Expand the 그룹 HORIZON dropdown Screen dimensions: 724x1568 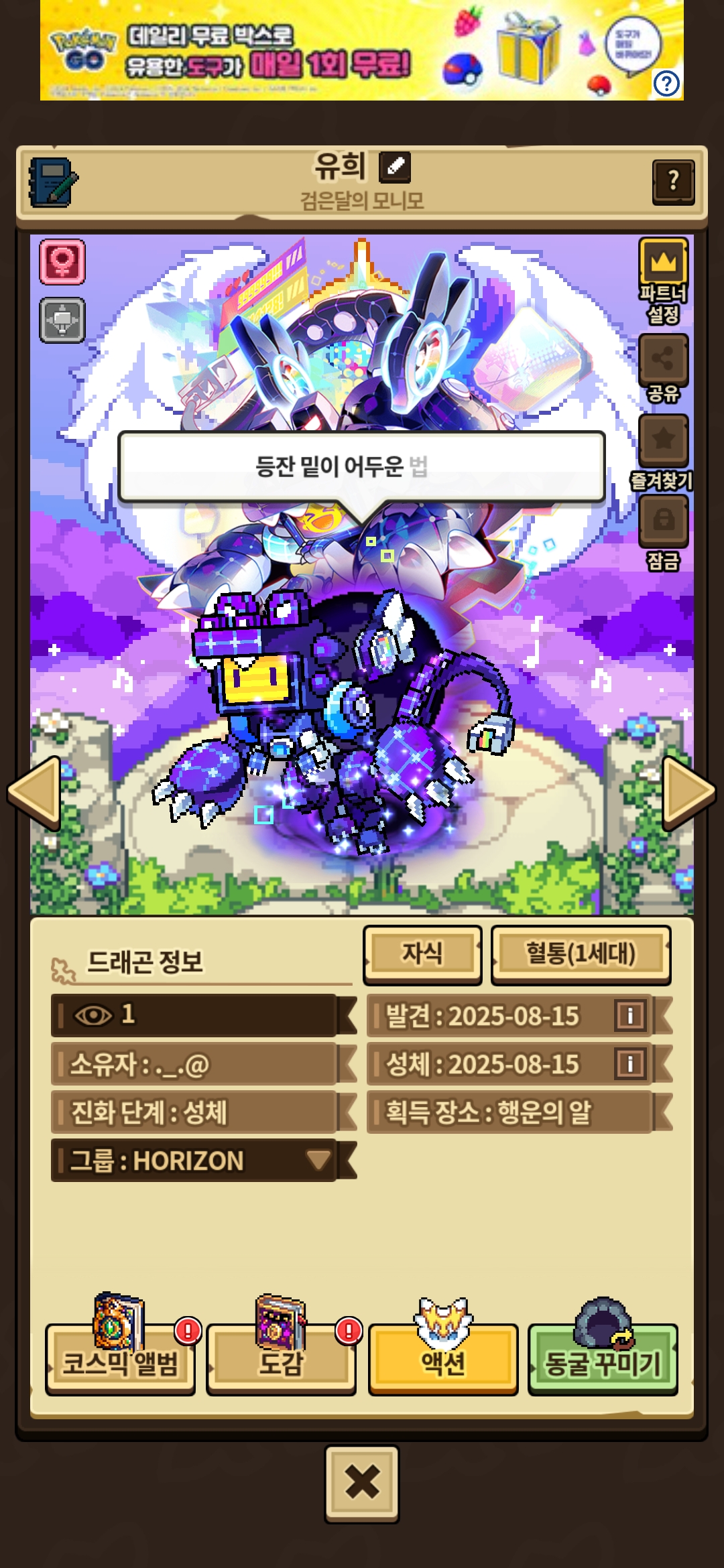[318, 1160]
